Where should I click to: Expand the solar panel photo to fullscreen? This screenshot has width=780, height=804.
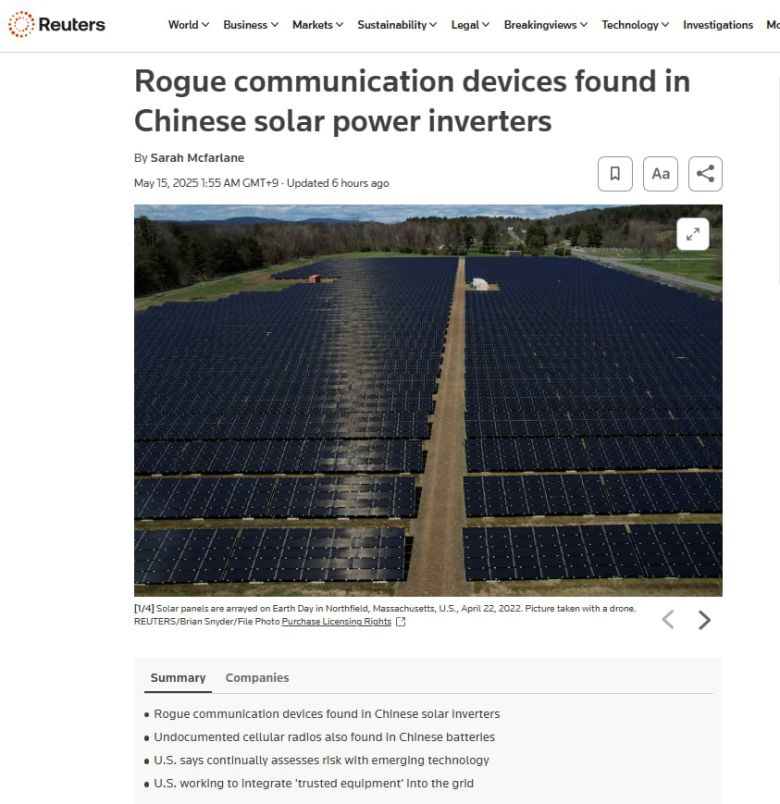(692, 235)
